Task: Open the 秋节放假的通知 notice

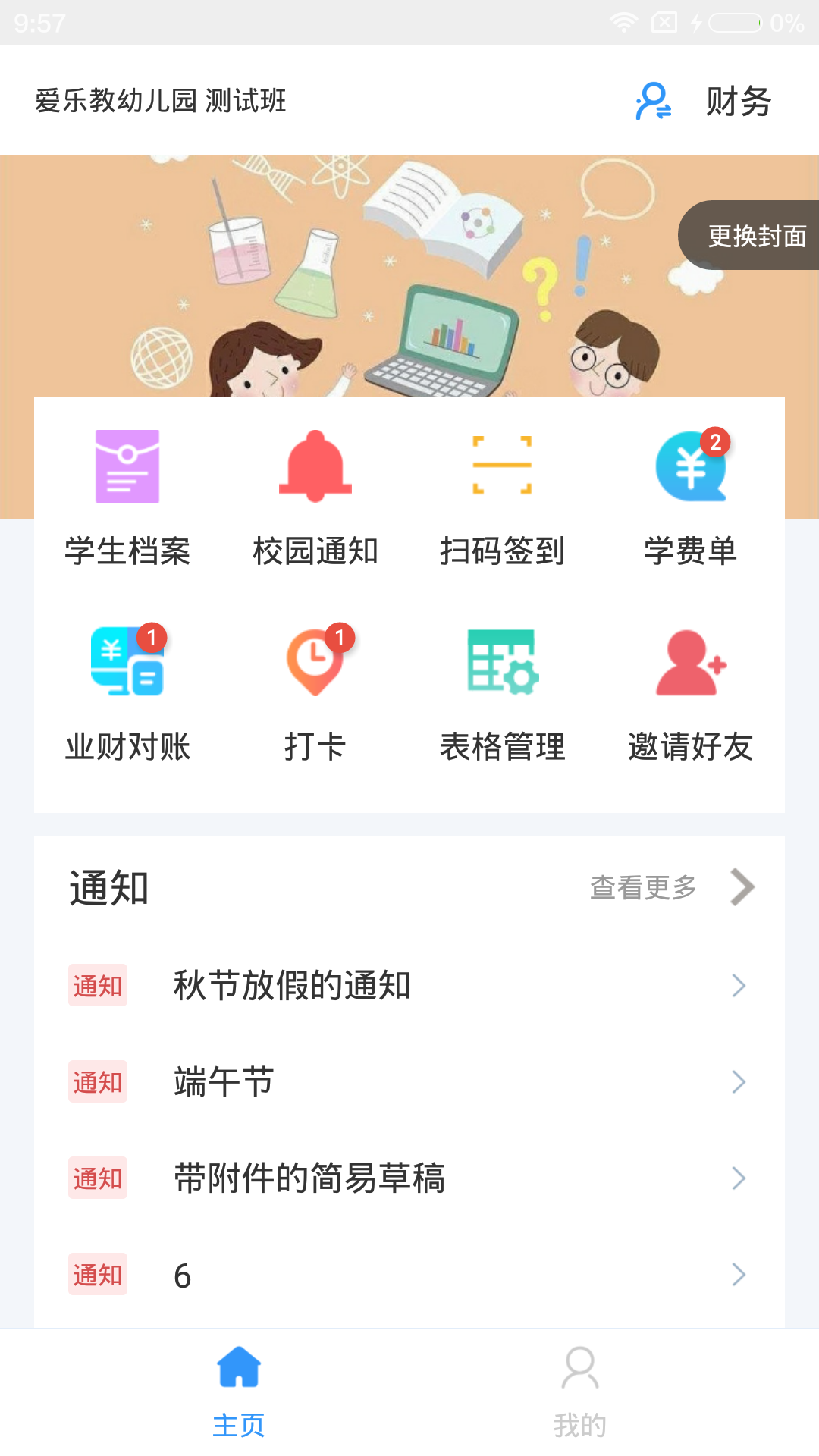Action: point(409,986)
